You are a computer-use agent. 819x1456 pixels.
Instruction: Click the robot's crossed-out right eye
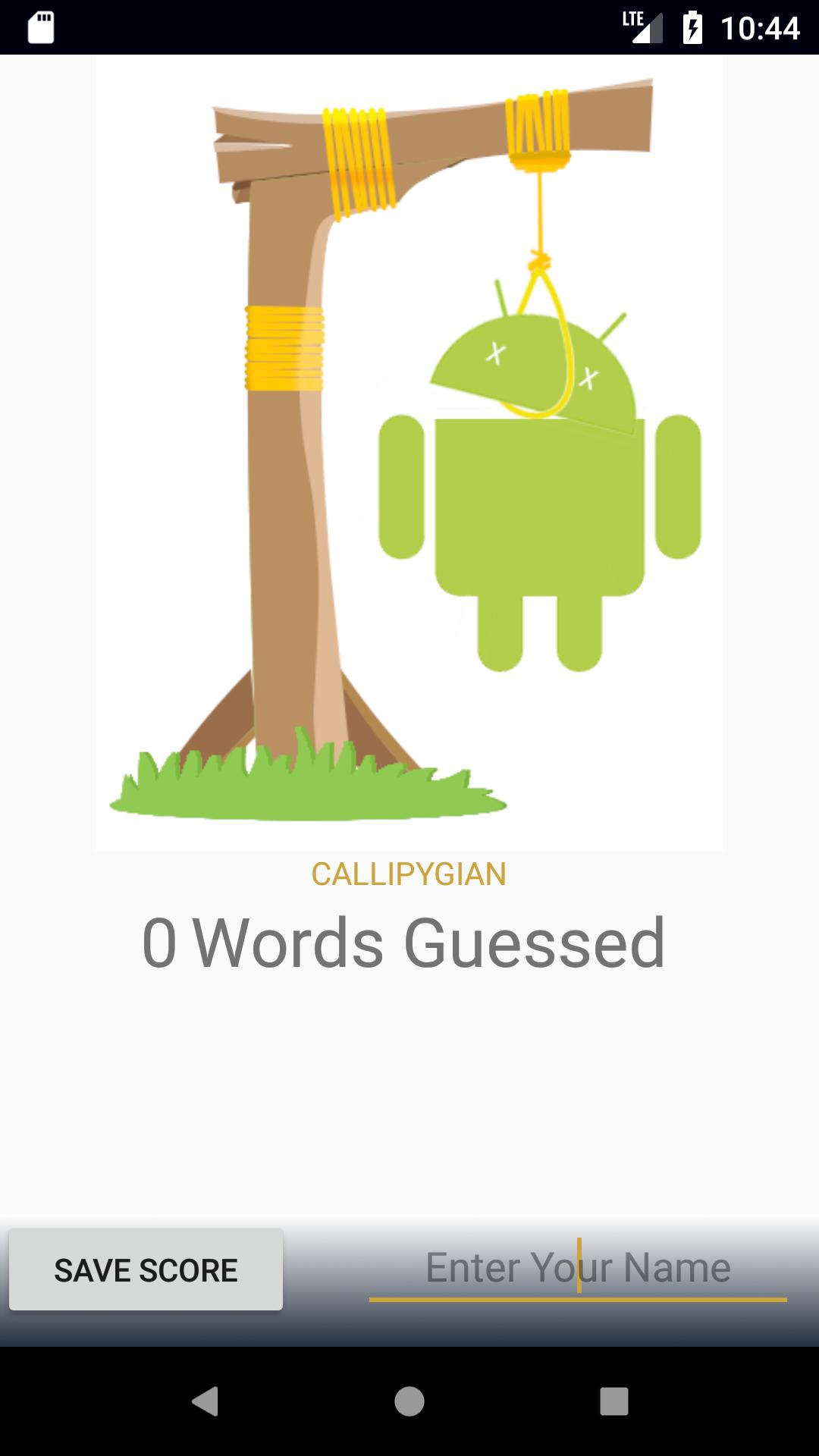coord(589,377)
